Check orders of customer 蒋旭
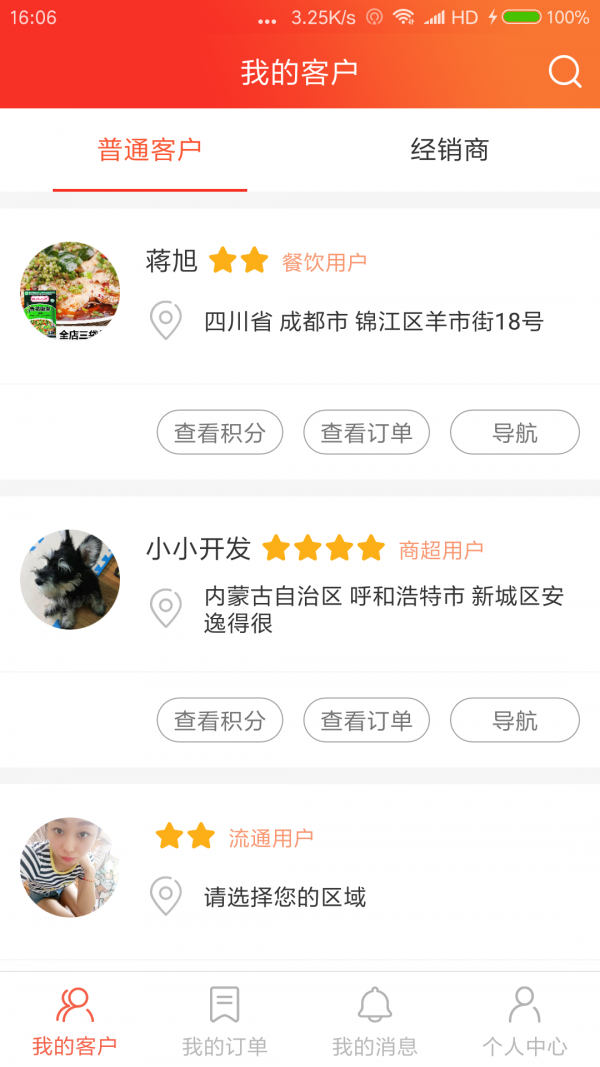The image size is (600, 1067). (366, 433)
